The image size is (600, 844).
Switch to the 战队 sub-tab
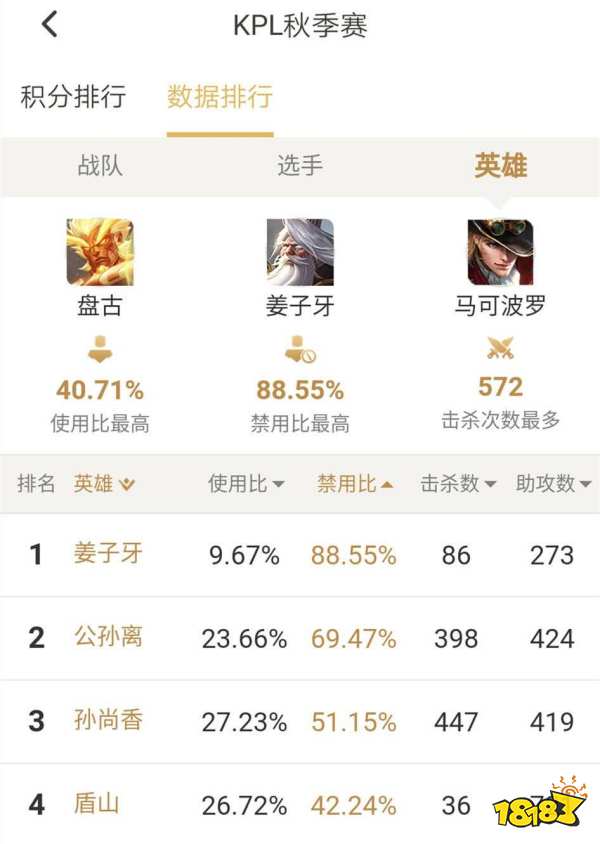click(x=100, y=166)
